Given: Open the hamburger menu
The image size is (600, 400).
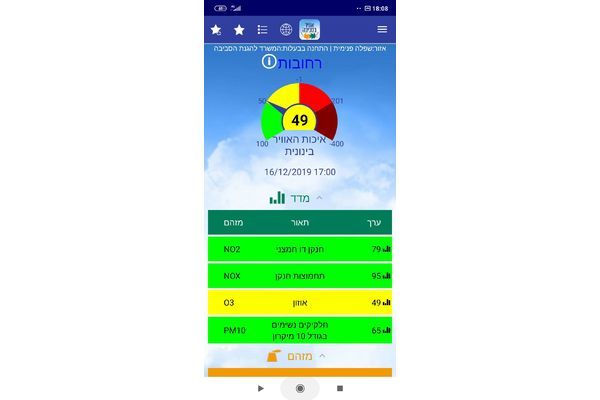Looking at the screenshot, I should (x=382, y=29).
